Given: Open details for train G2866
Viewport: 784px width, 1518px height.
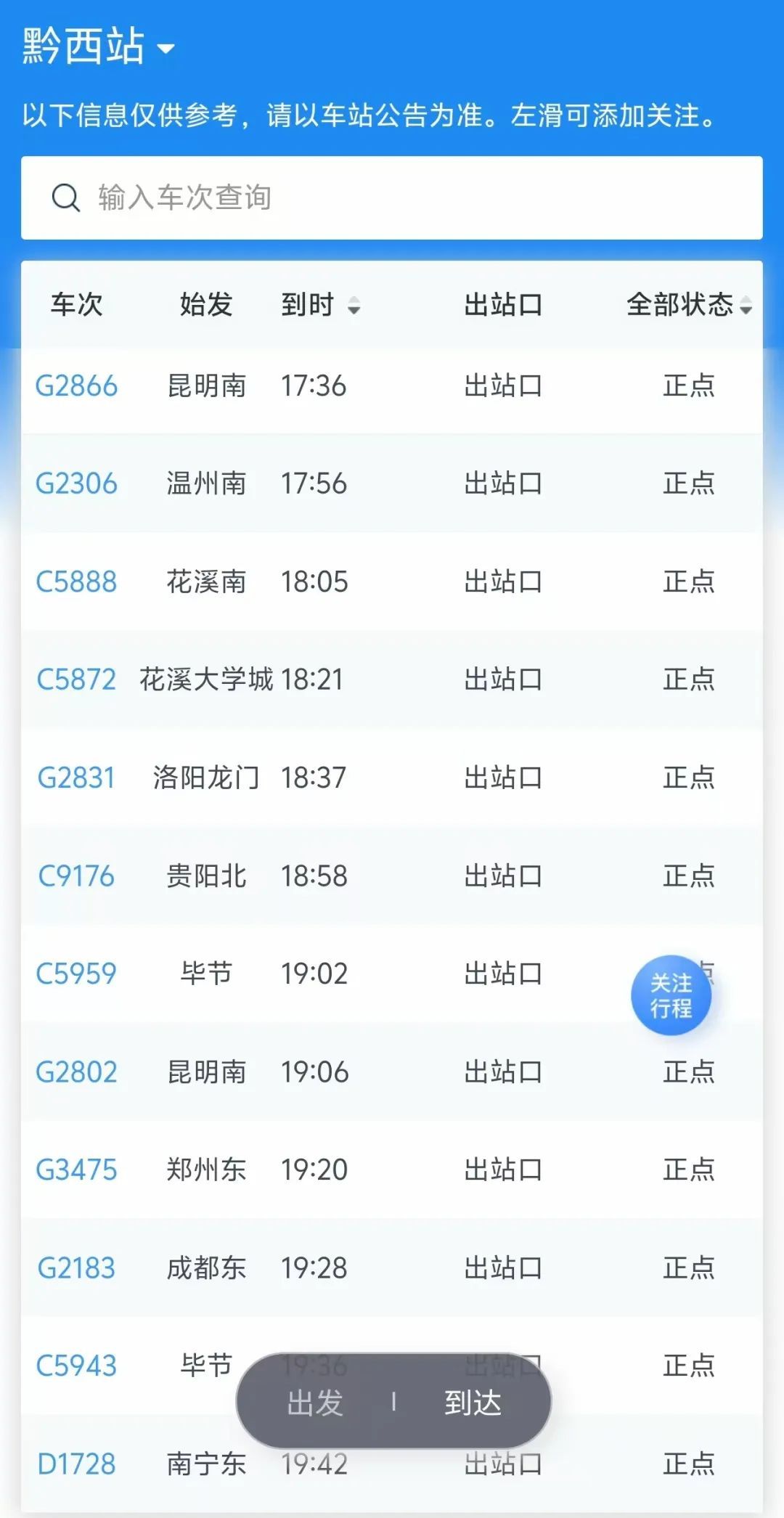Looking at the screenshot, I should (76, 386).
